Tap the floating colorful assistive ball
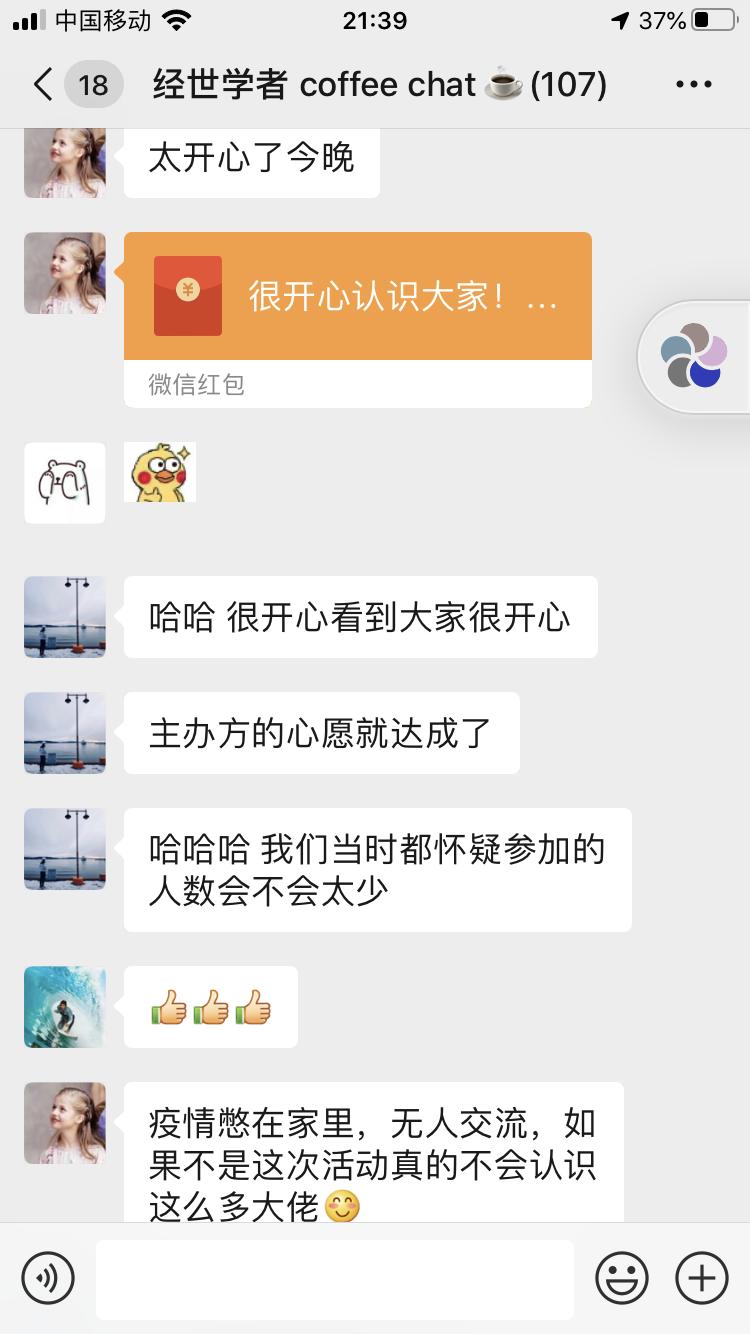 (x=694, y=356)
